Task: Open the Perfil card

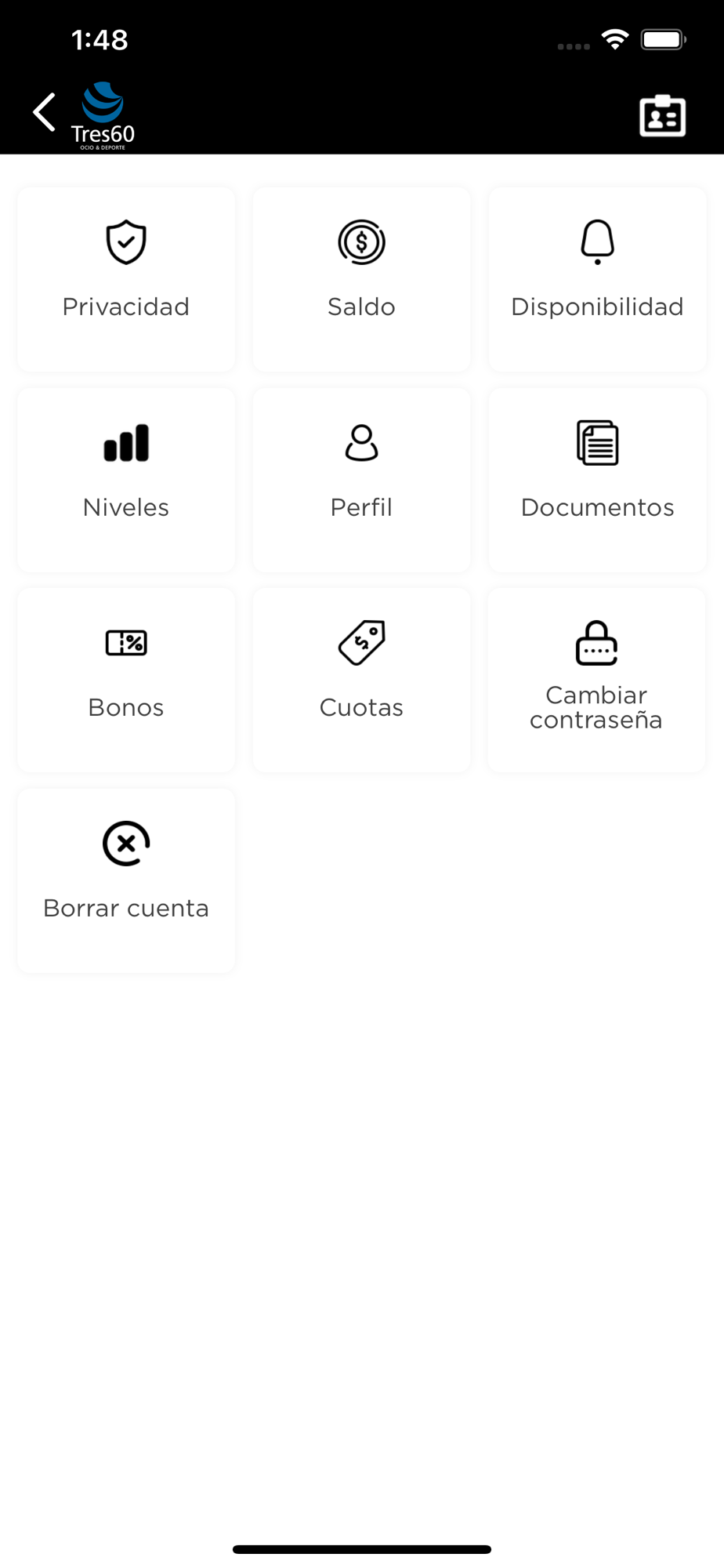Action: coord(361,480)
